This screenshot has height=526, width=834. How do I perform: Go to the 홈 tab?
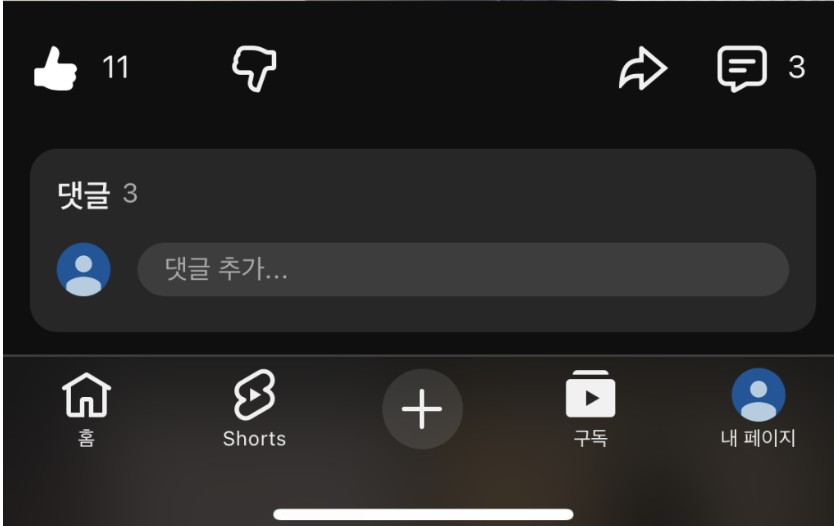tap(87, 408)
